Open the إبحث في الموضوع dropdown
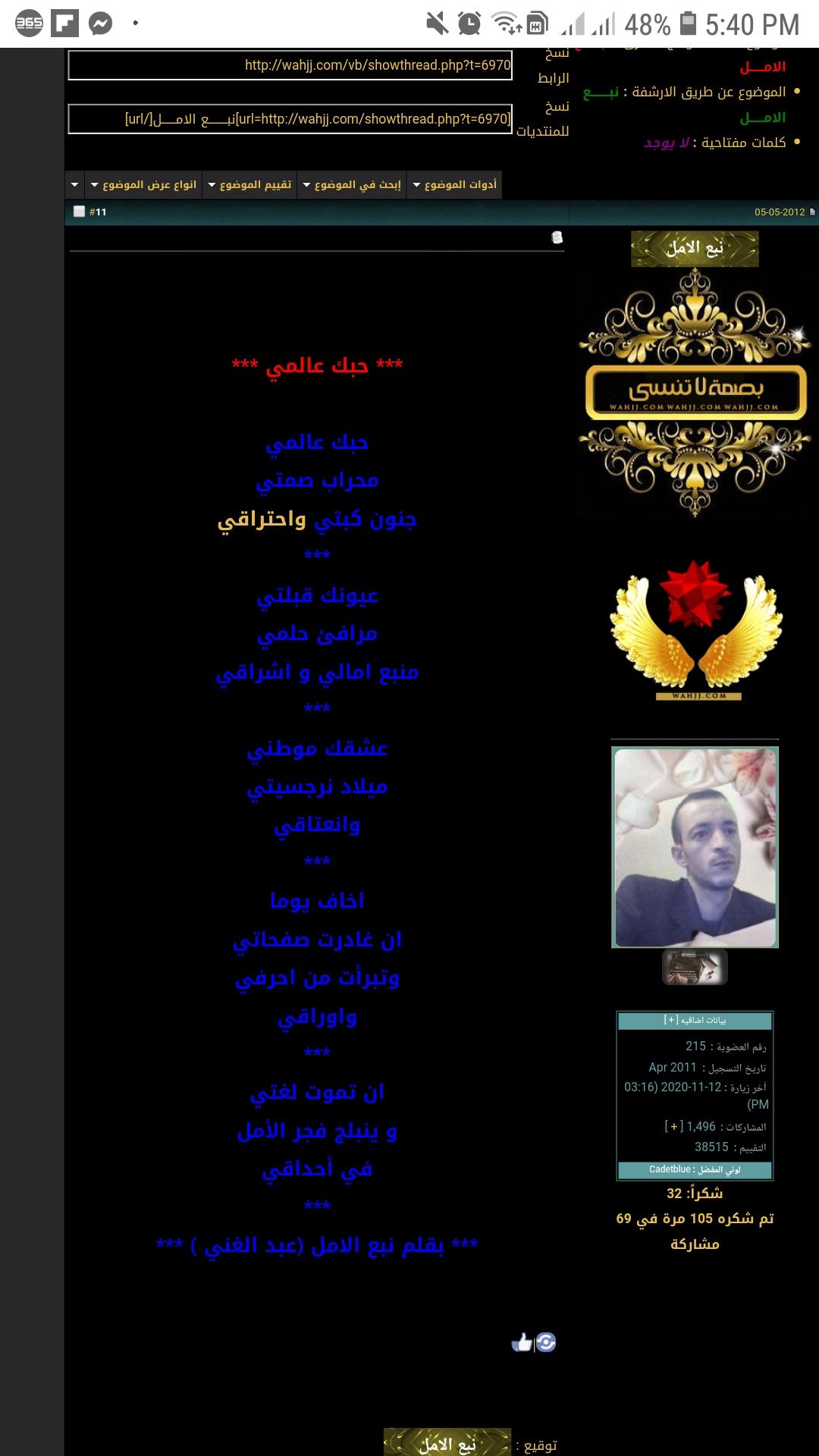Image resolution: width=819 pixels, height=1456 pixels. click(352, 184)
